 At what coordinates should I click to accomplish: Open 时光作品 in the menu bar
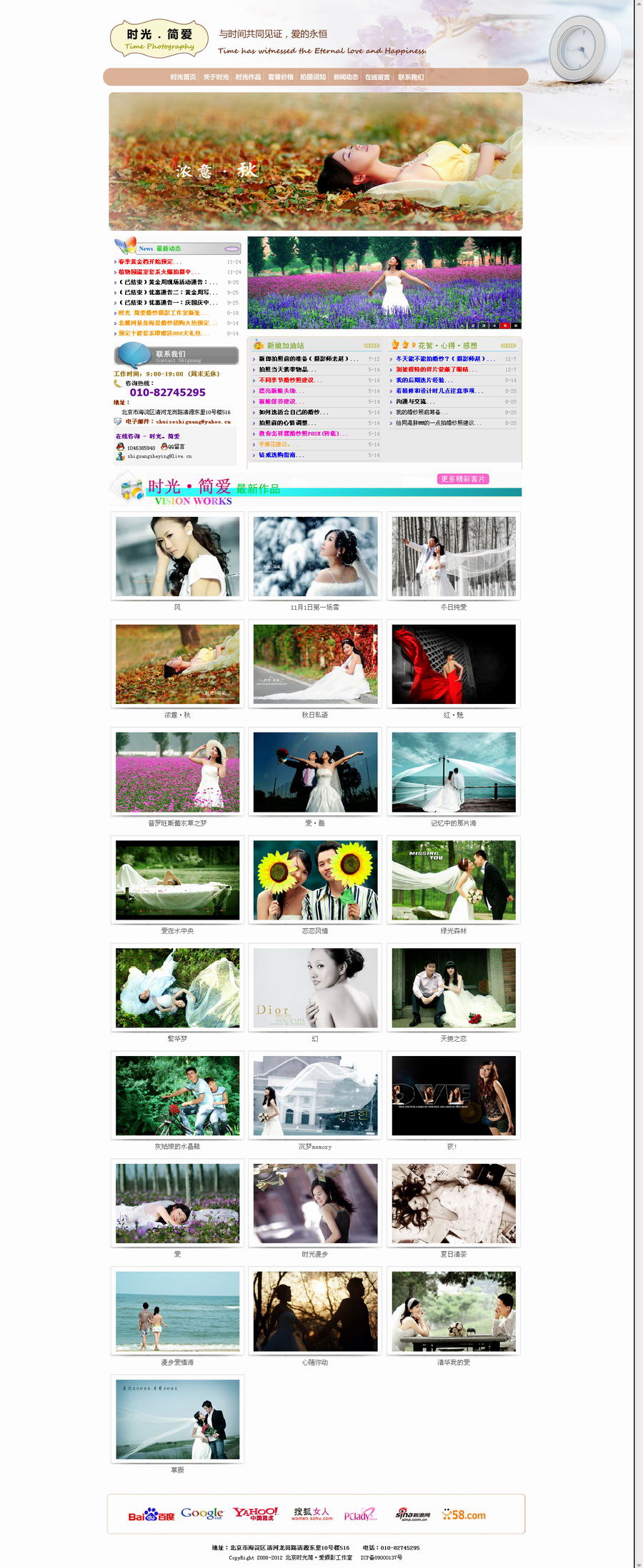coord(248,77)
